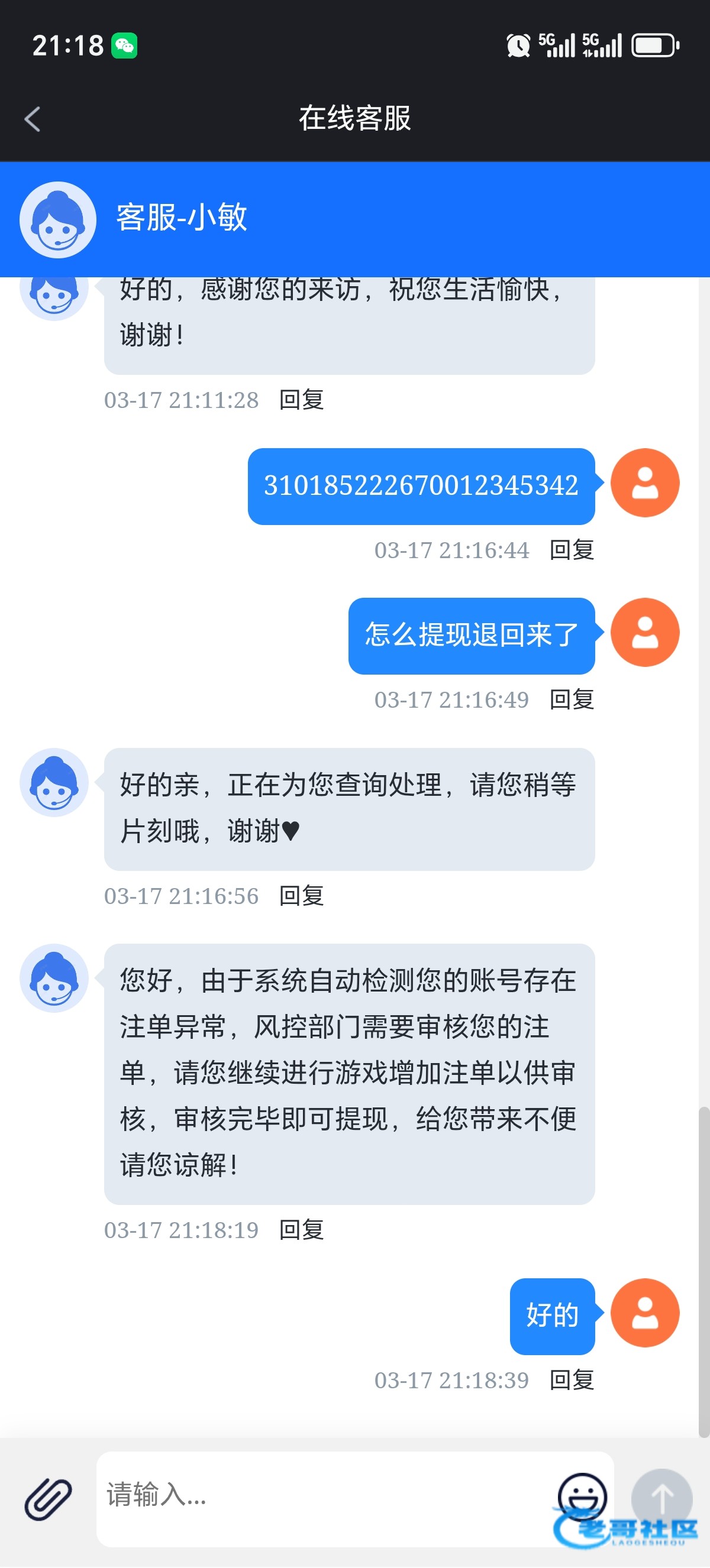710x1568 pixels.
Task: Send the message with the arrow button
Action: tap(661, 1498)
